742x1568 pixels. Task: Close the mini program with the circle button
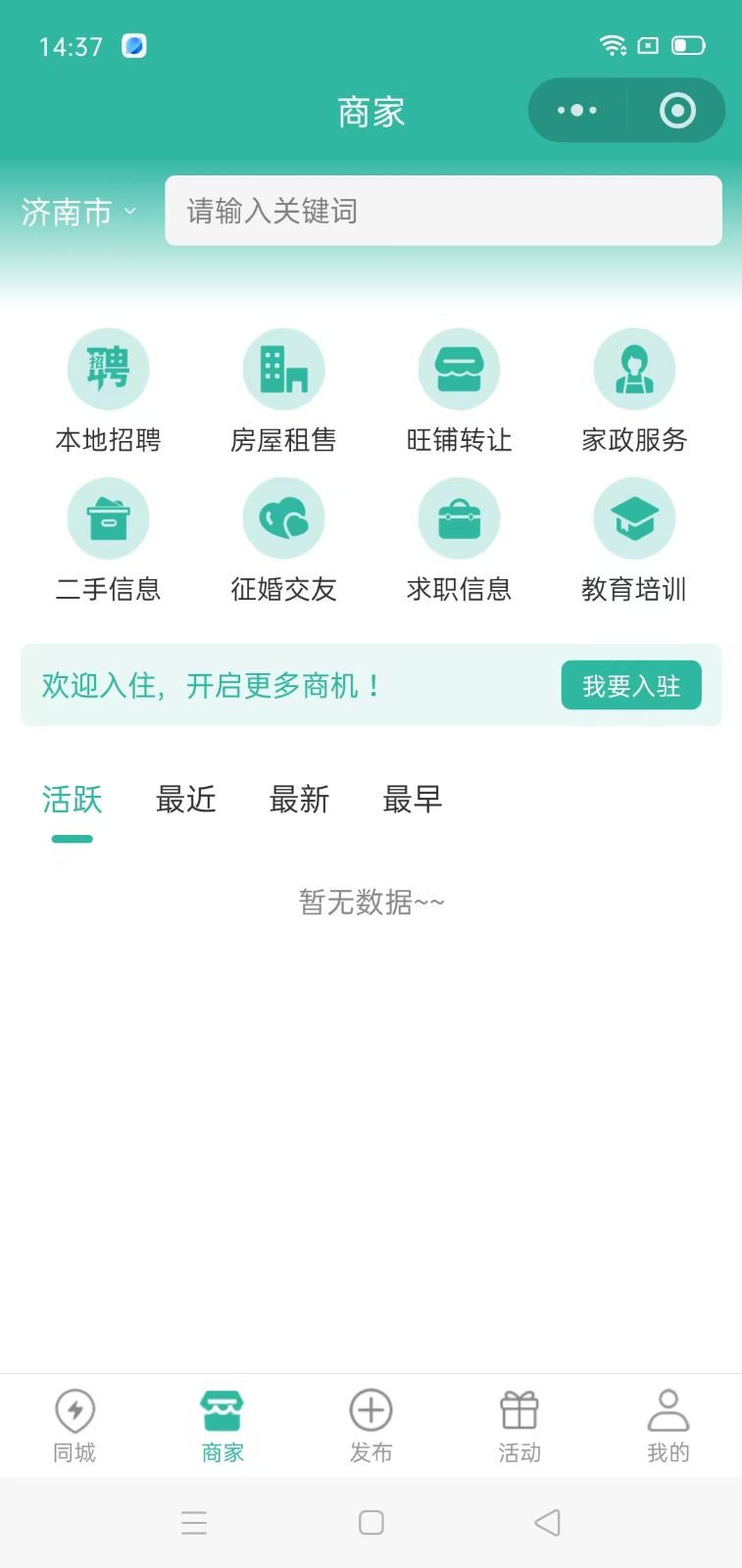pyautogui.click(x=677, y=111)
